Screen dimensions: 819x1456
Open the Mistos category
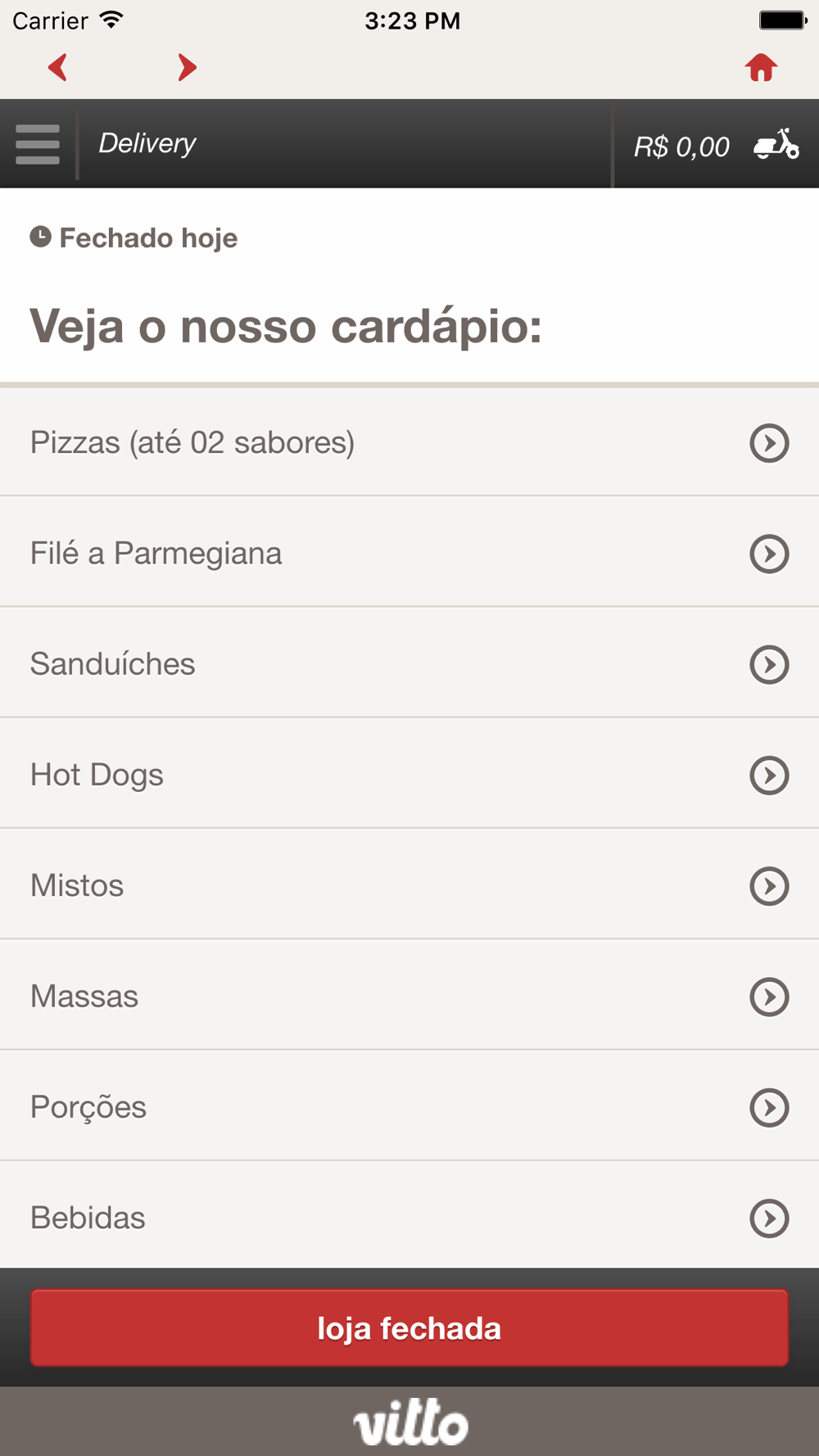(x=409, y=884)
